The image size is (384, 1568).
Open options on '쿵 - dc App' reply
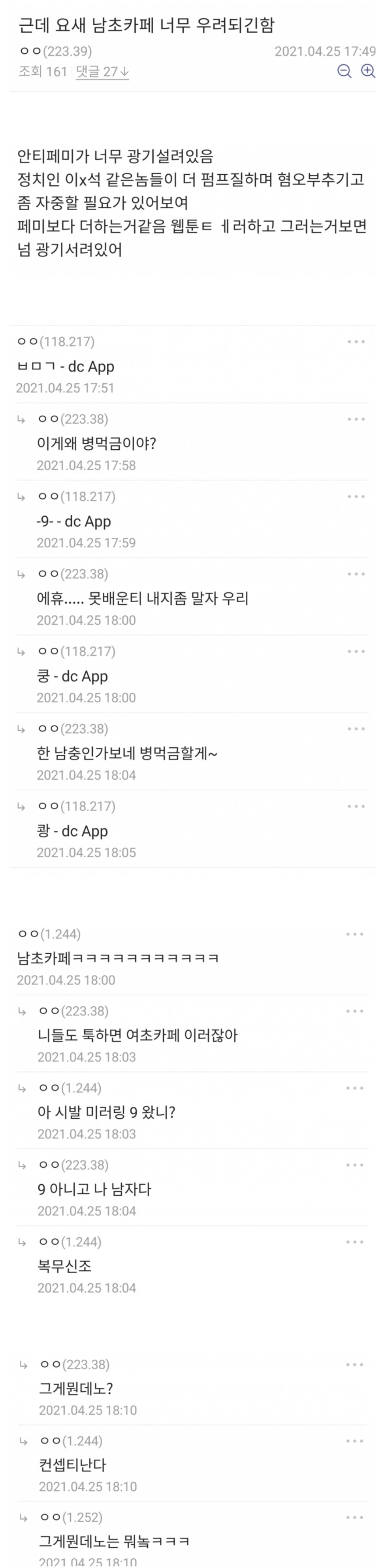[x=356, y=651]
